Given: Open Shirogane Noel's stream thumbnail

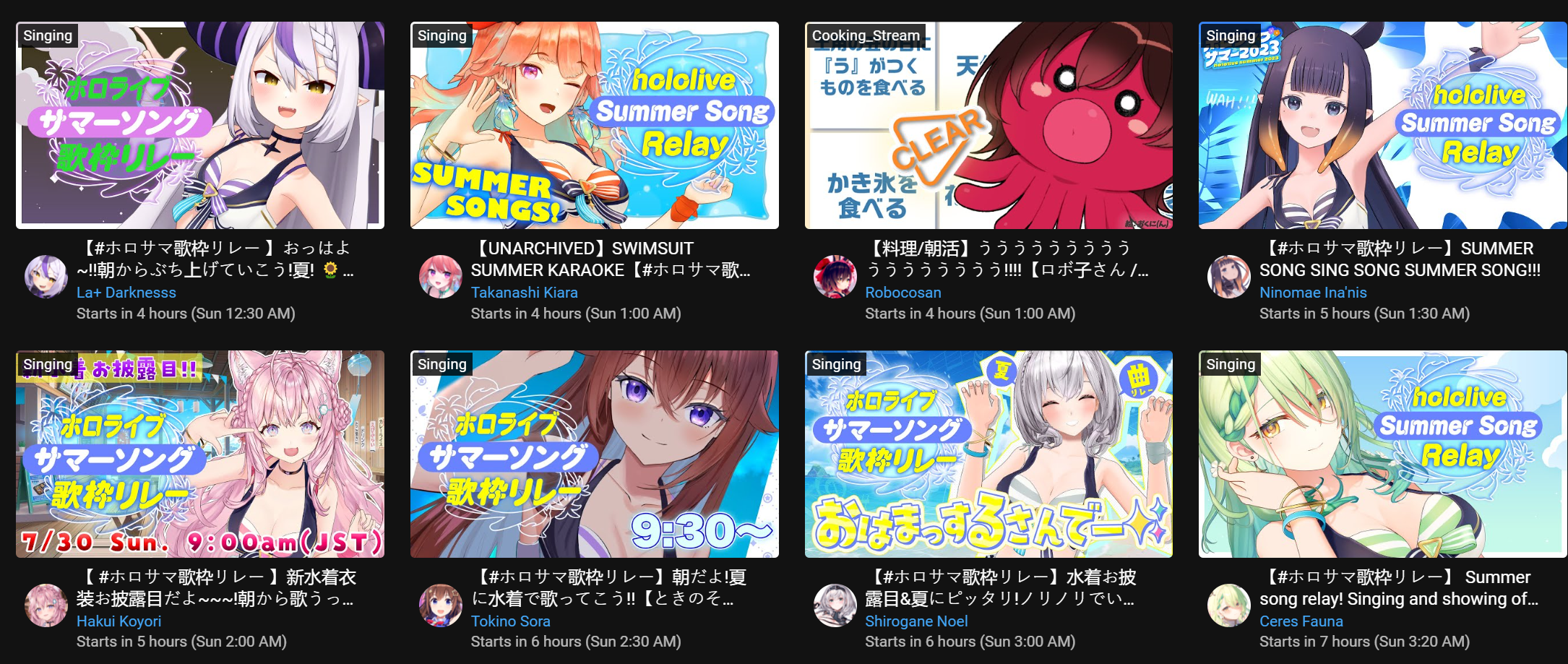Looking at the screenshot, I should point(988,454).
